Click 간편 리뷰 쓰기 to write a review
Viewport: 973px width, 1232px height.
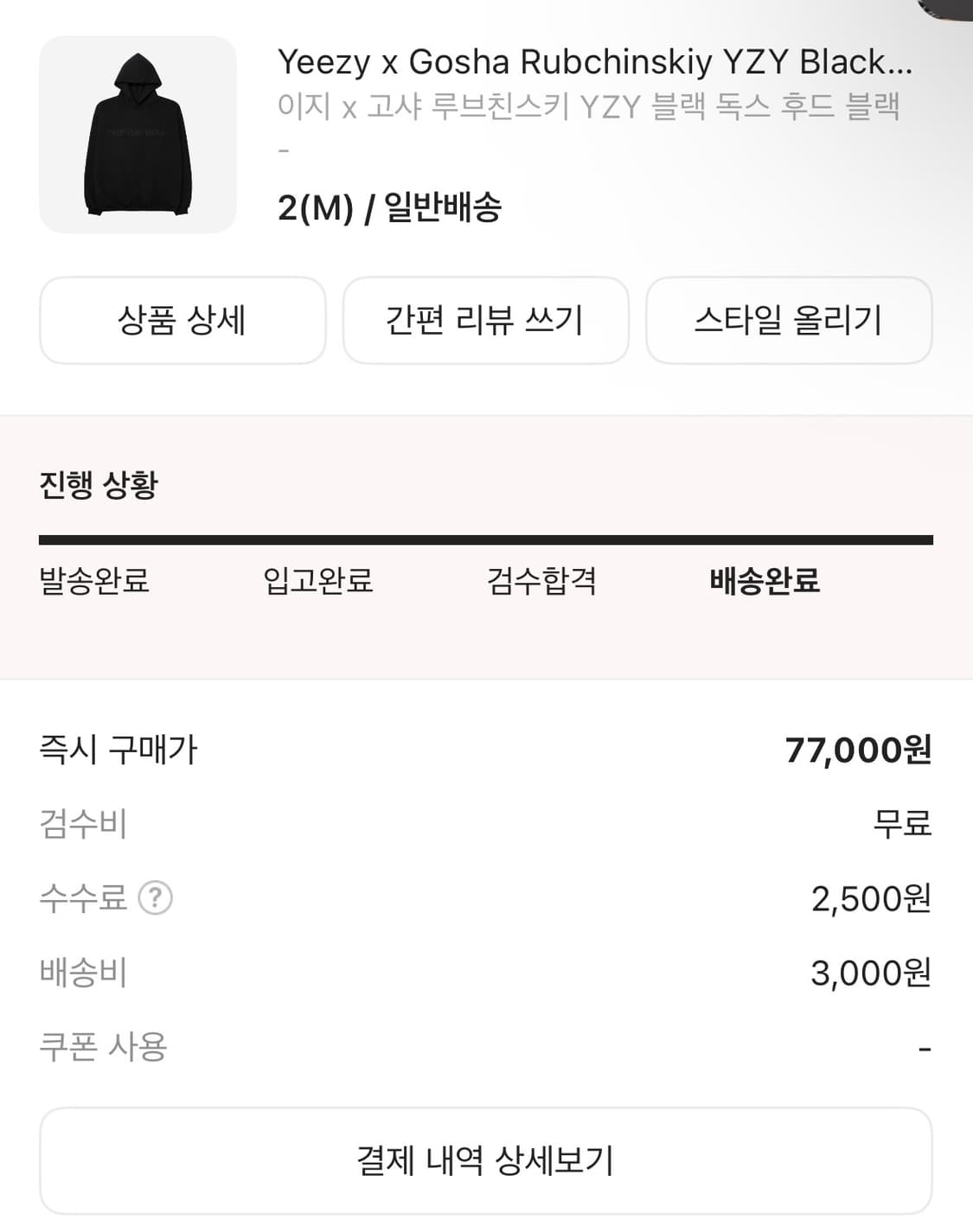486,321
